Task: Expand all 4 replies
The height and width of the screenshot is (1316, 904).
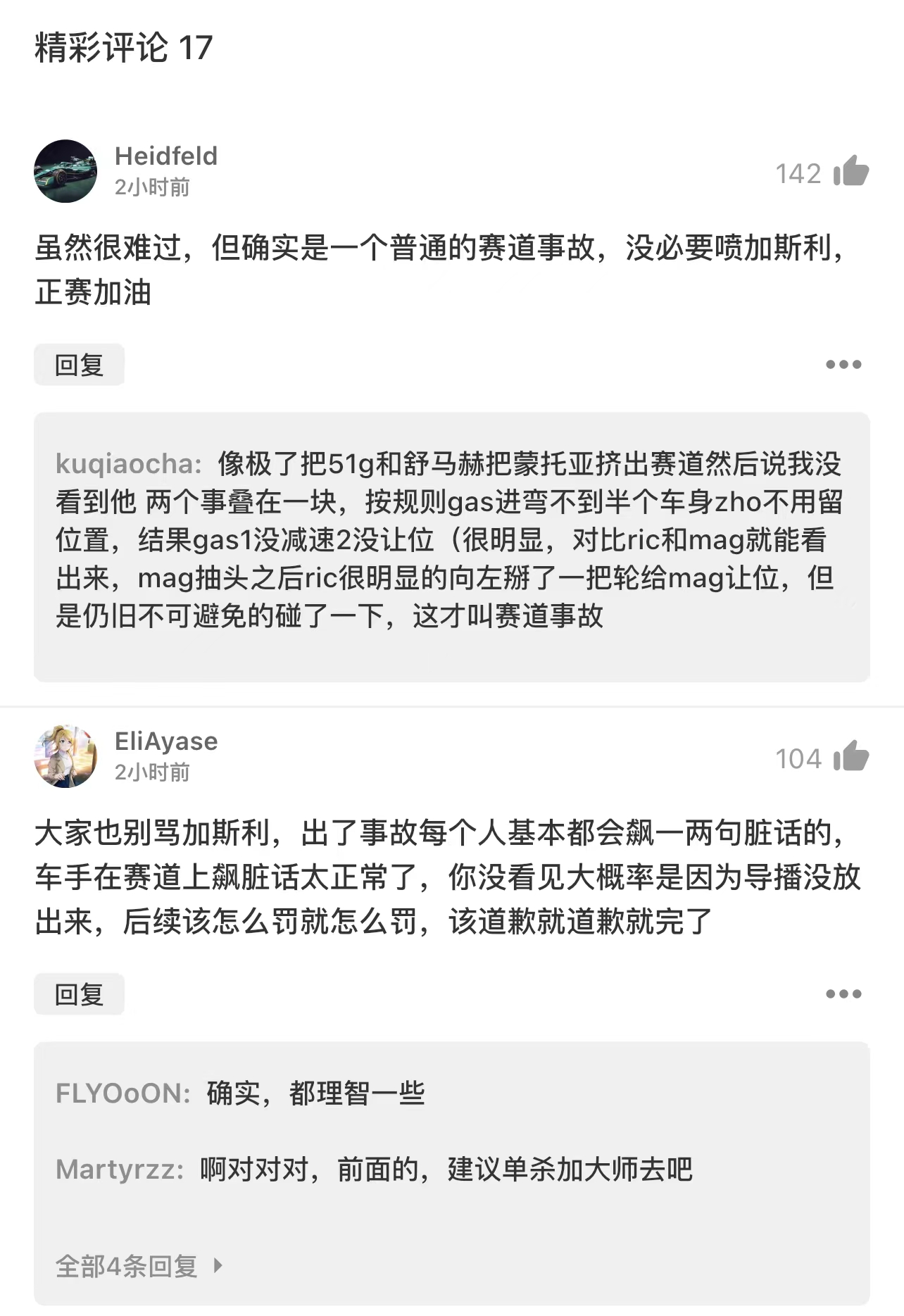Action: [x=138, y=1266]
